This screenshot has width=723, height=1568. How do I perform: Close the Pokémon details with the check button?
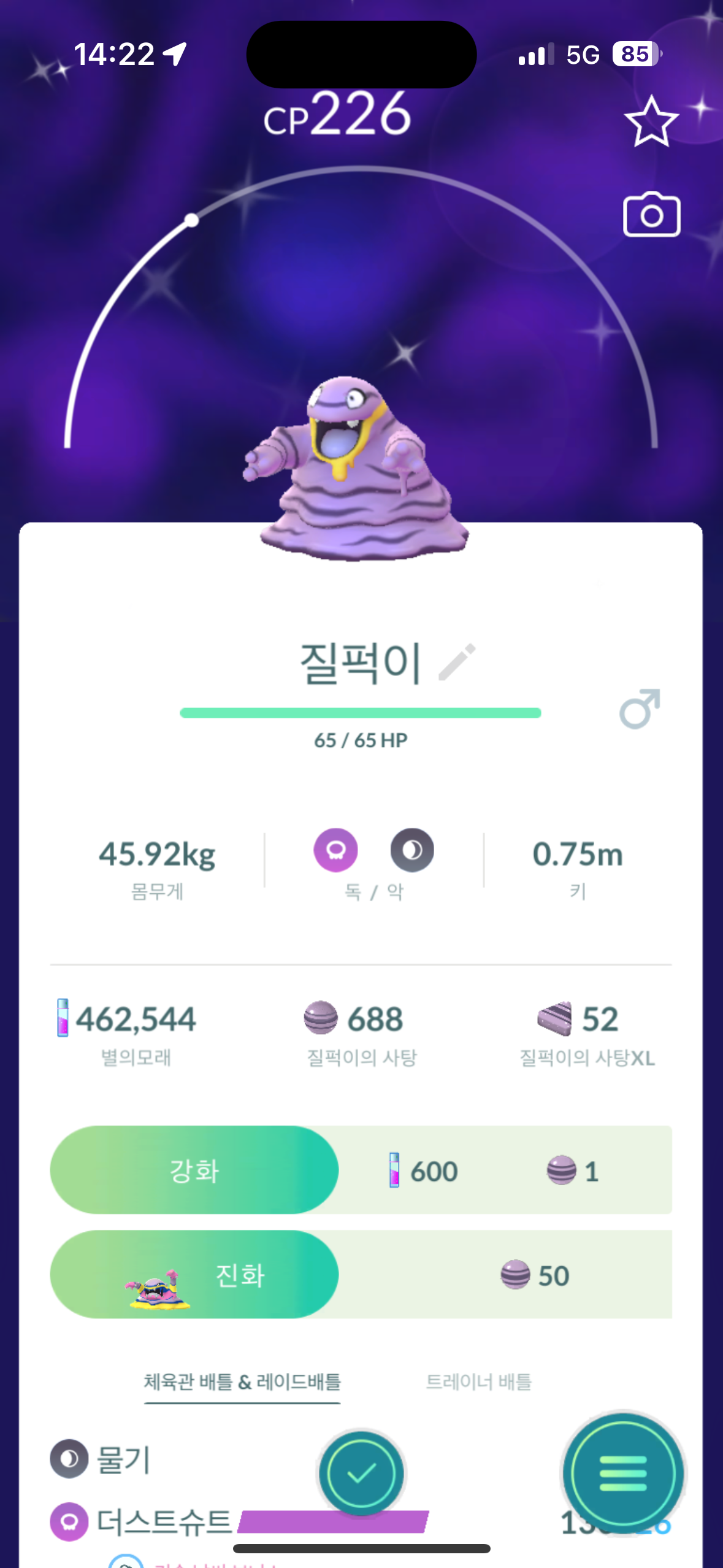coord(361,1474)
